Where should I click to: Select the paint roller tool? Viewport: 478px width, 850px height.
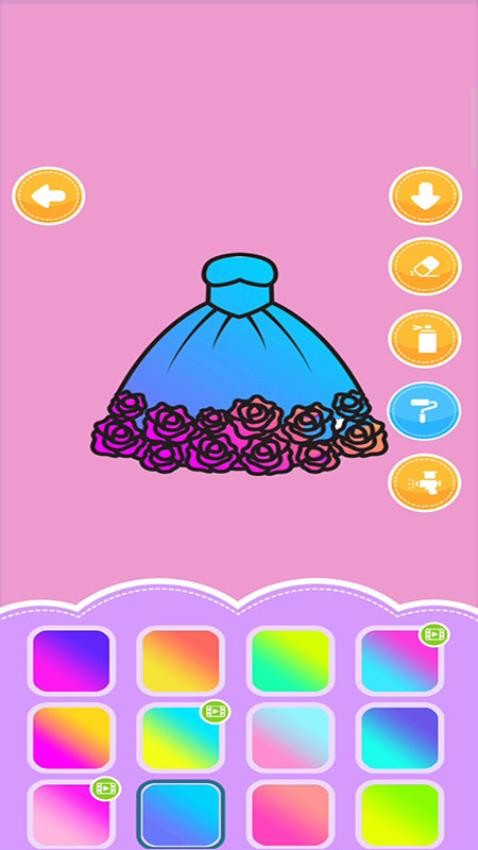(425, 411)
